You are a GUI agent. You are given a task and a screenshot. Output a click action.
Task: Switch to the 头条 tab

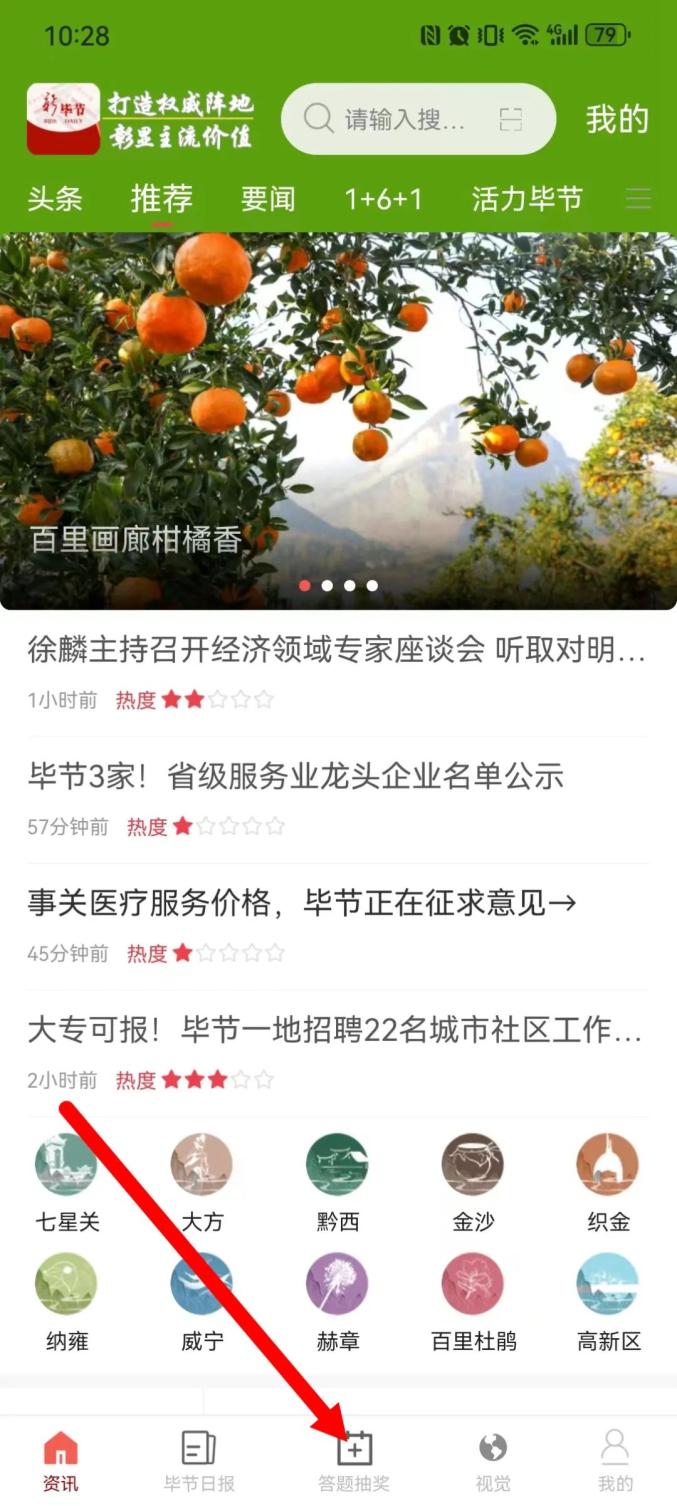(55, 199)
